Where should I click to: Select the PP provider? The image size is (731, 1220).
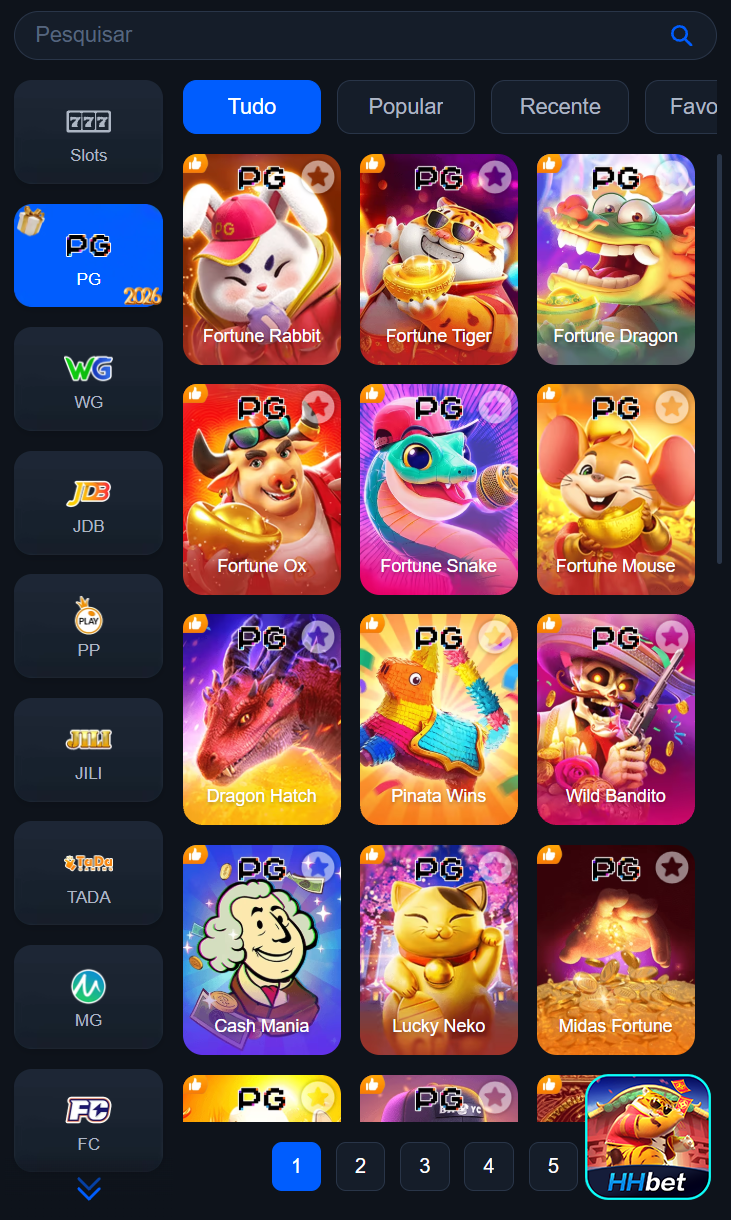pyautogui.click(x=88, y=626)
